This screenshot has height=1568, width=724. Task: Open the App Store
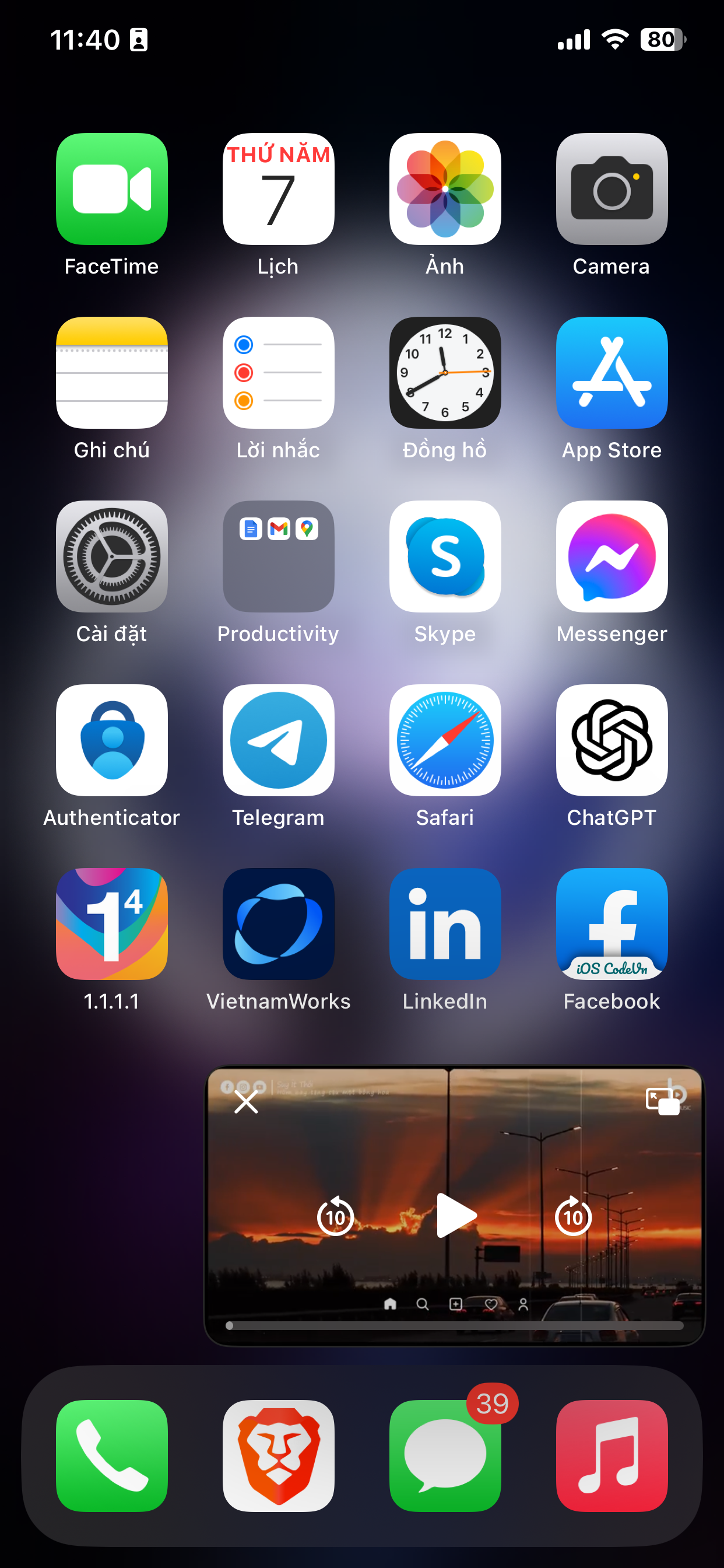611,373
